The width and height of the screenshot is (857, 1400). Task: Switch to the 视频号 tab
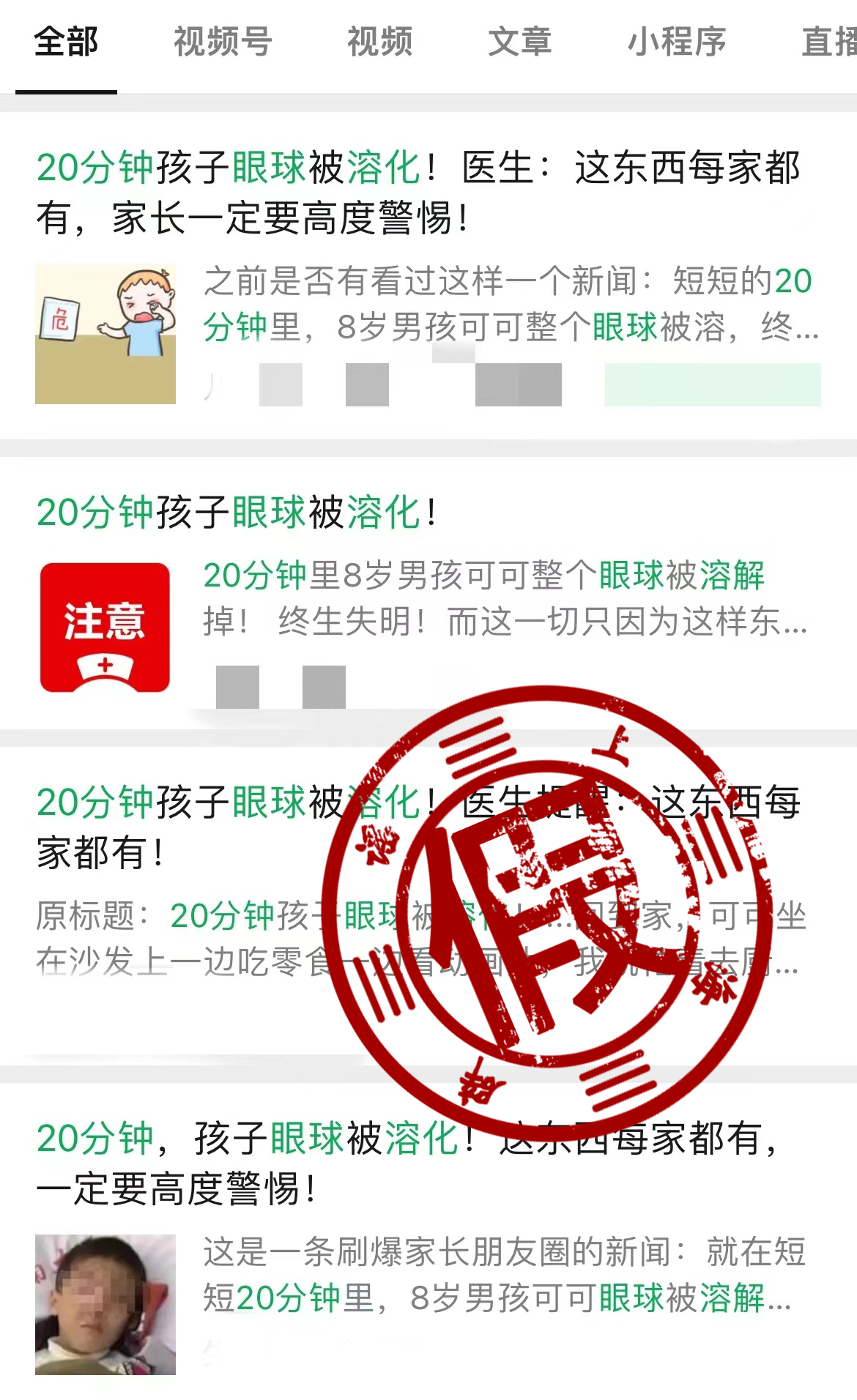click(223, 42)
